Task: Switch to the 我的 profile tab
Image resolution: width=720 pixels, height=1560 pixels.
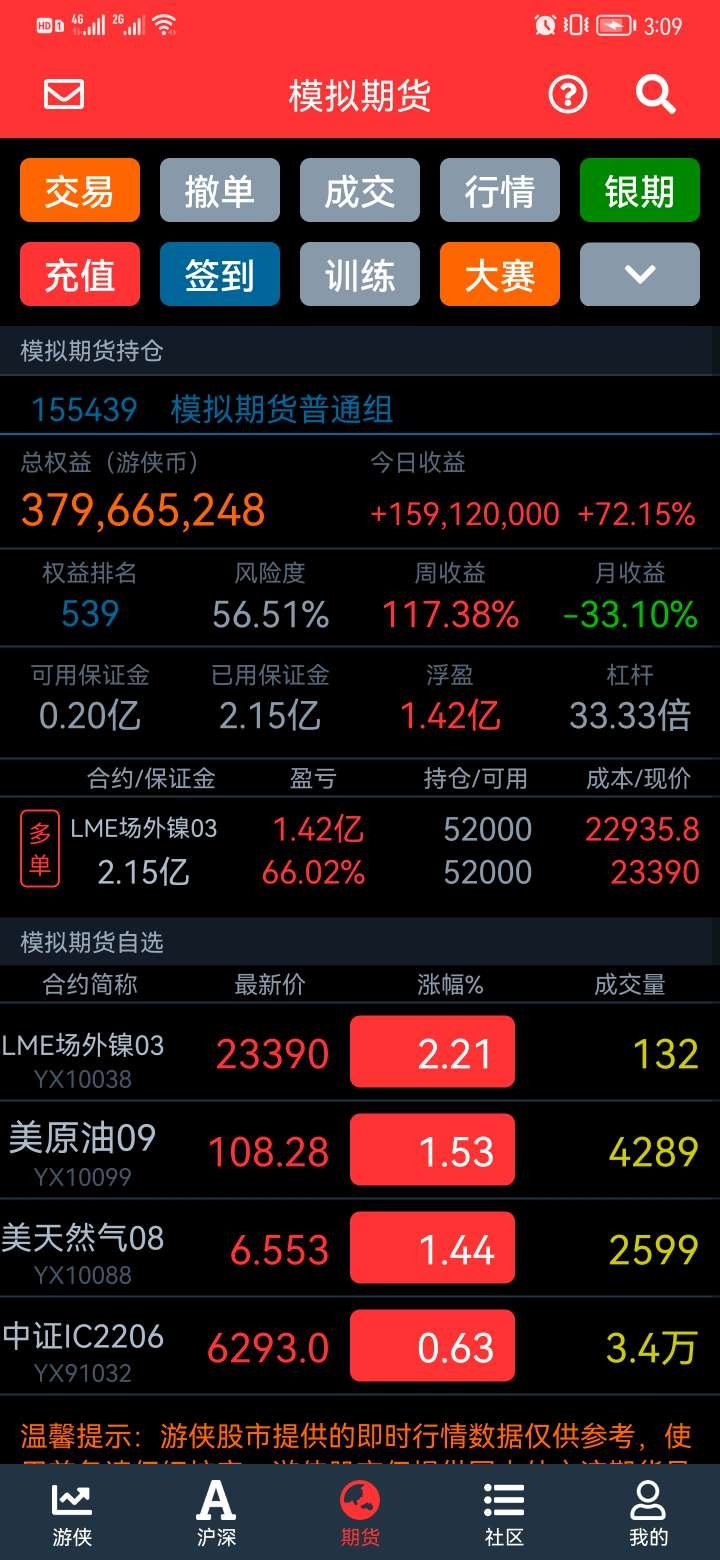Action: [648, 1513]
